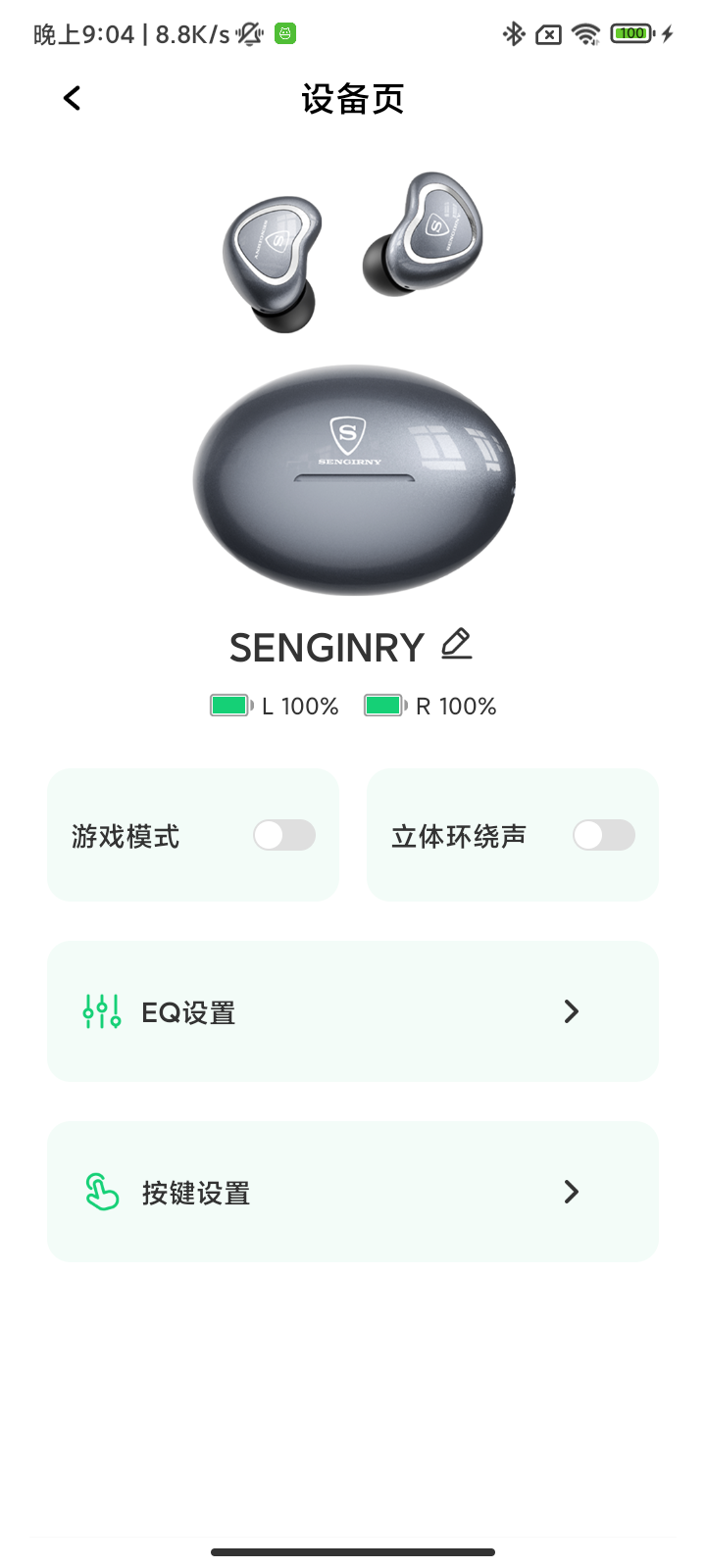Tap the Wi-Fi status indicator
706x1568 pixels.
pyautogui.click(x=584, y=32)
